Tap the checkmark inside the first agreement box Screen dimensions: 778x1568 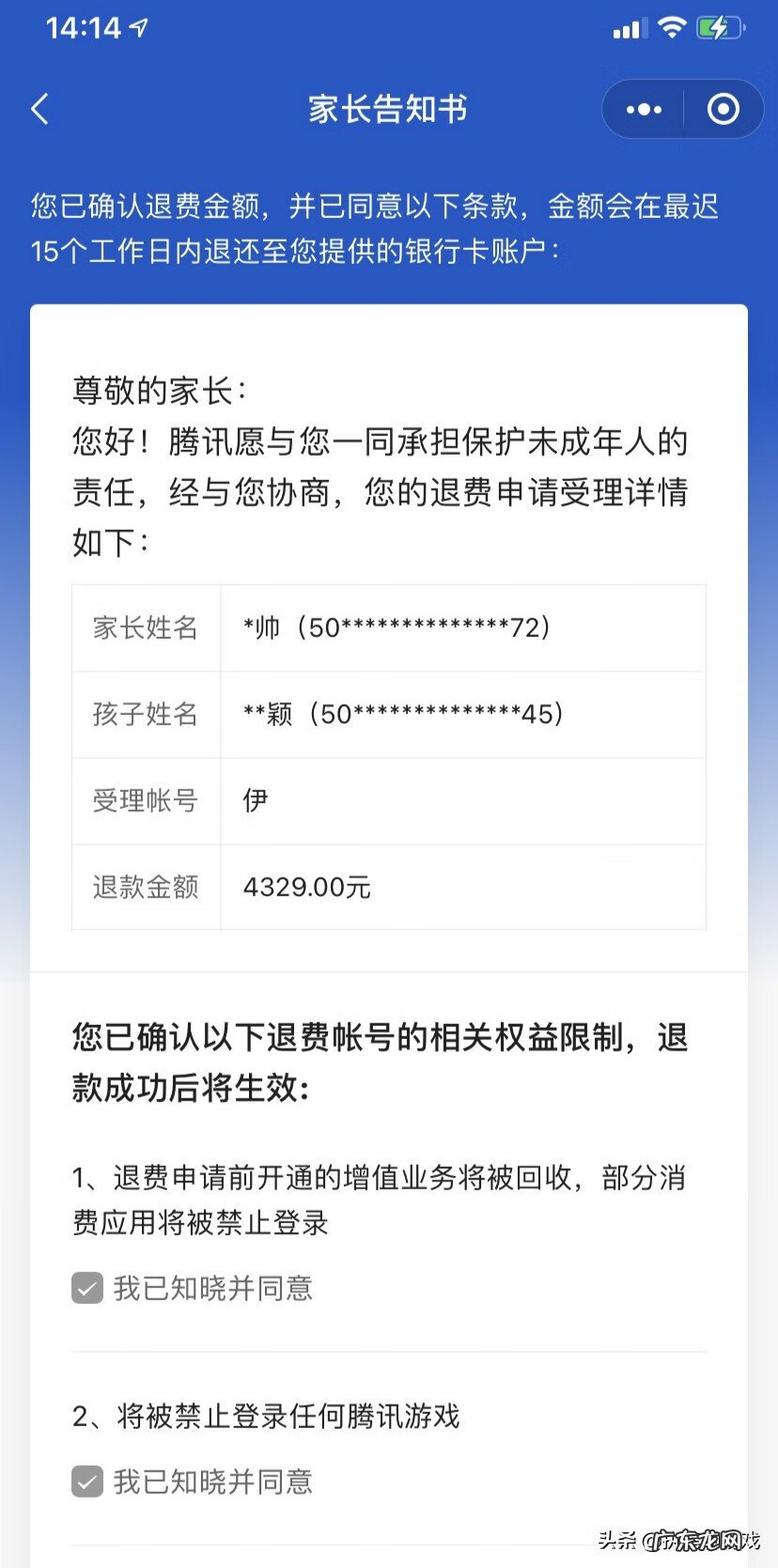tap(86, 1288)
